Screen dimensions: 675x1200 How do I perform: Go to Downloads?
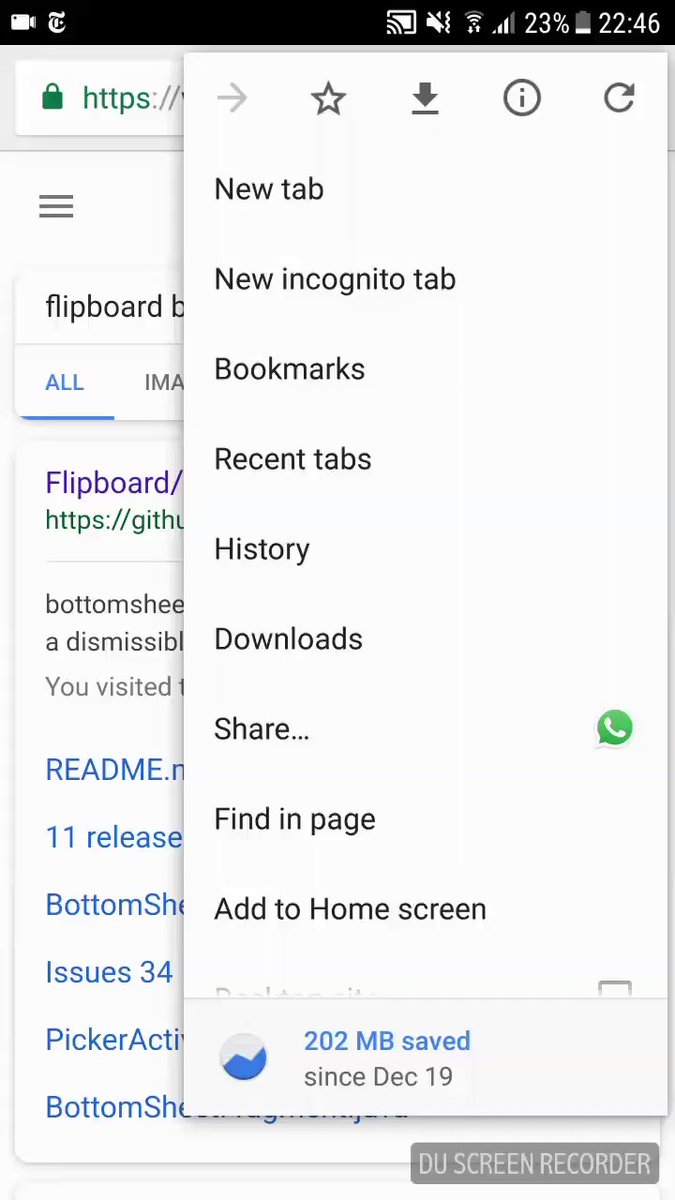point(425,639)
